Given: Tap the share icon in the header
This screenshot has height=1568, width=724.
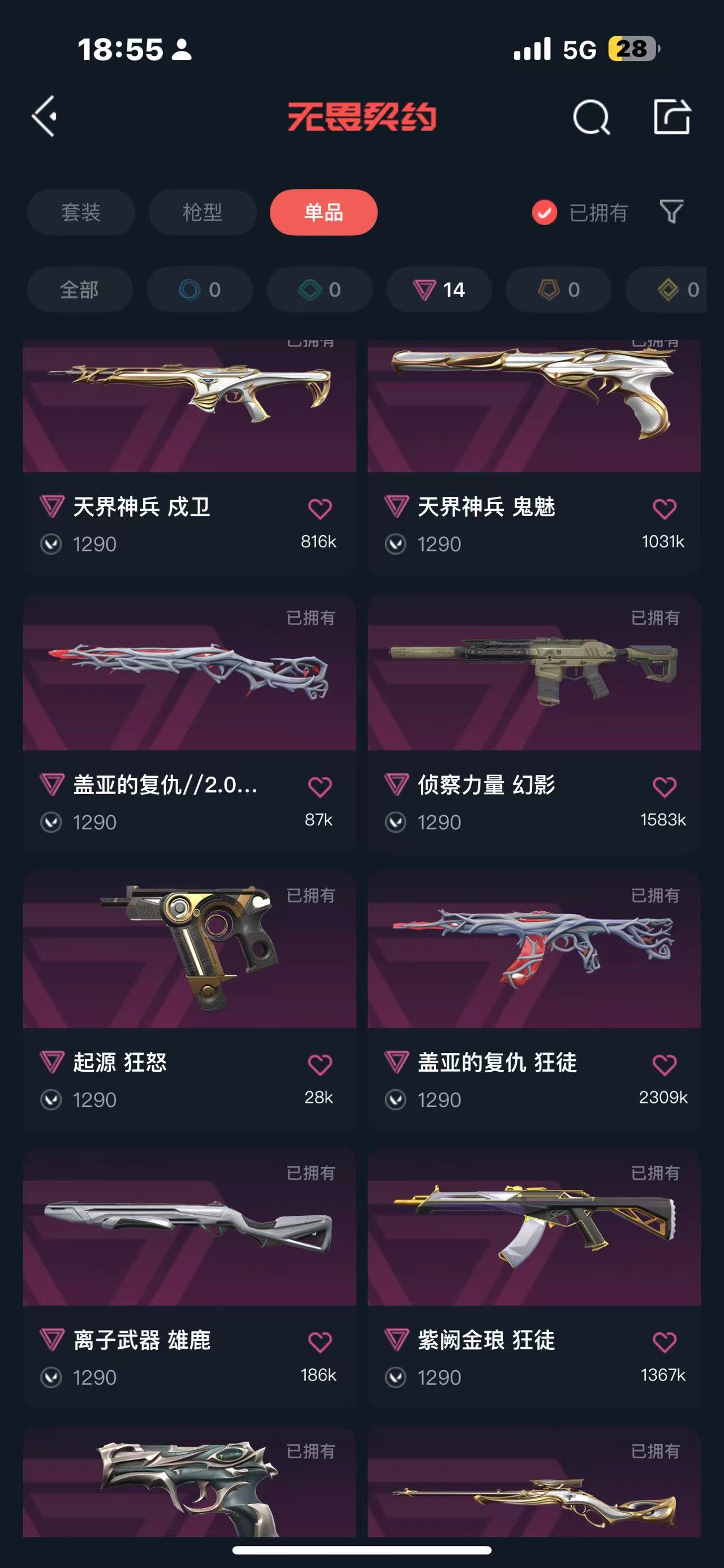Looking at the screenshot, I should [x=671, y=116].
